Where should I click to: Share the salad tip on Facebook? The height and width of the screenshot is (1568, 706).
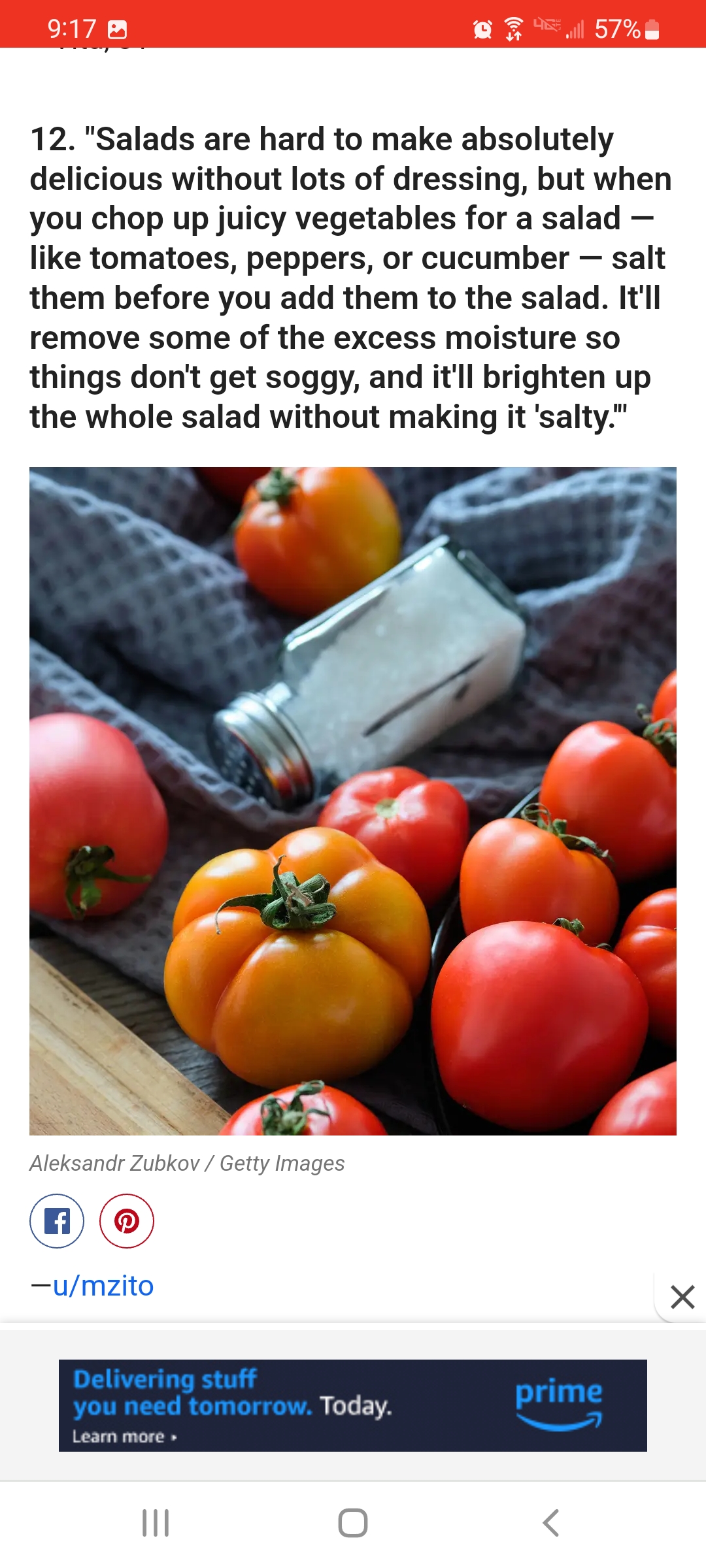[x=57, y=1221]
